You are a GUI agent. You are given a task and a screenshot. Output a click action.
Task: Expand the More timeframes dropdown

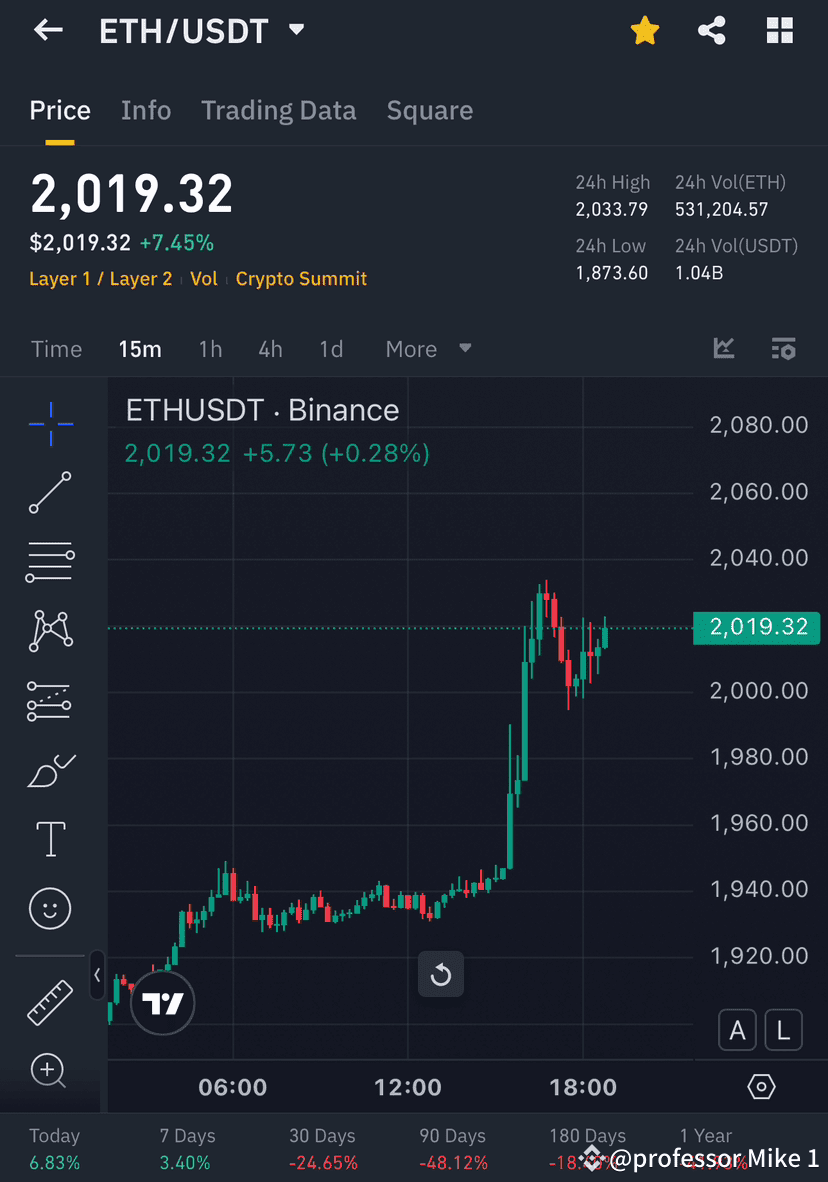coord(427,349)
